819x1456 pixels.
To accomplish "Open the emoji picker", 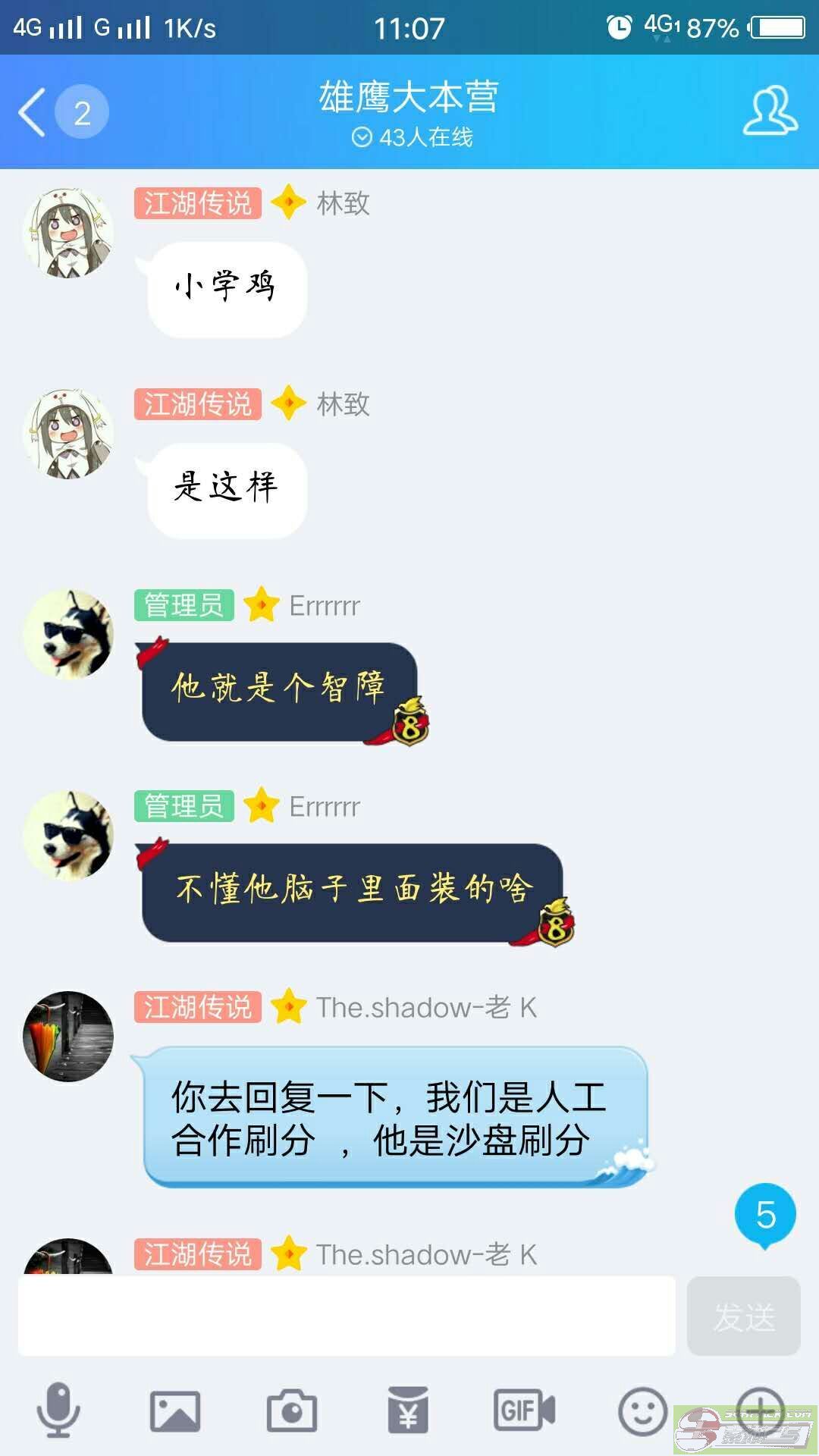I will coord(642,1410).
